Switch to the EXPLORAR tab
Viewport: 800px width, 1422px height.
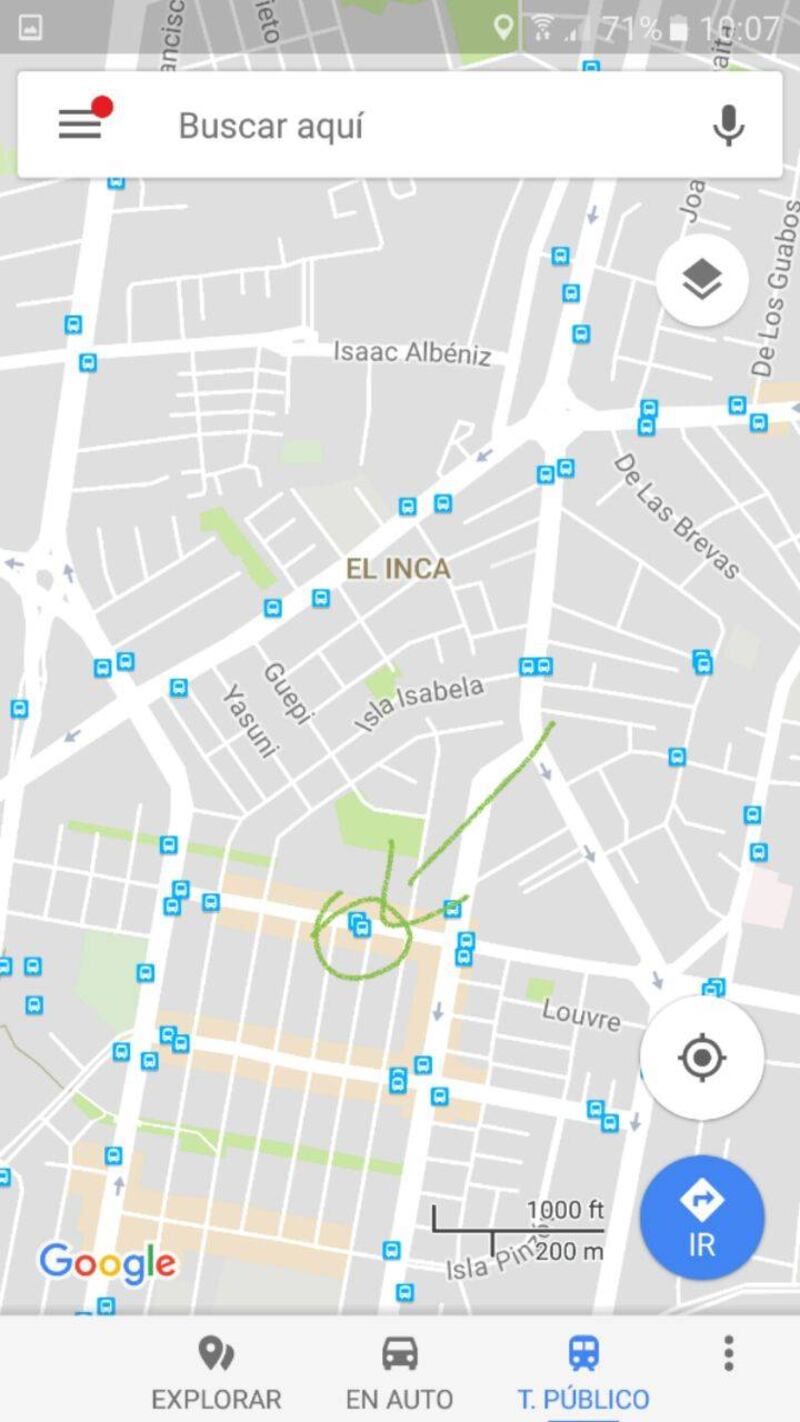[216, 1370]
